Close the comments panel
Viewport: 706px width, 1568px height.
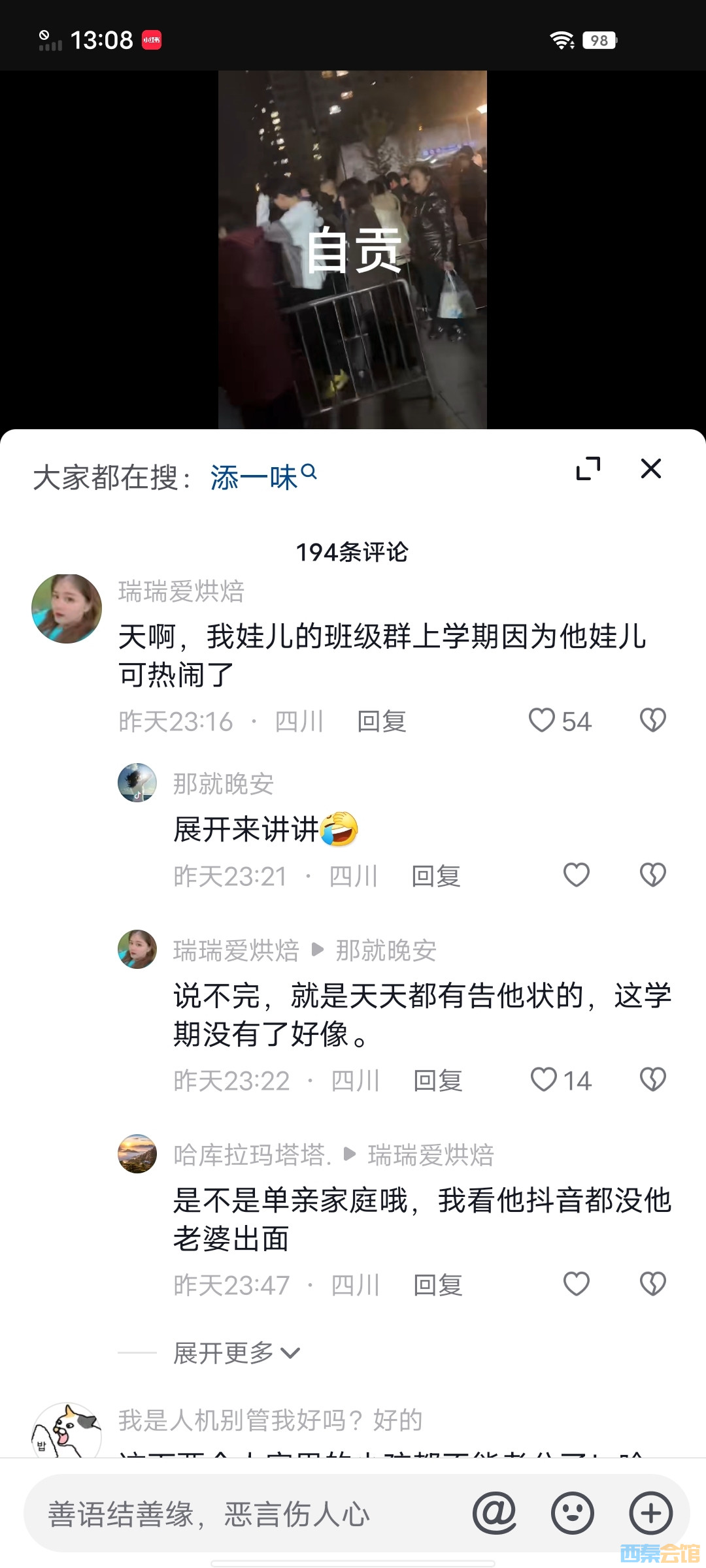pyautogui.click(x=650, y=468)
